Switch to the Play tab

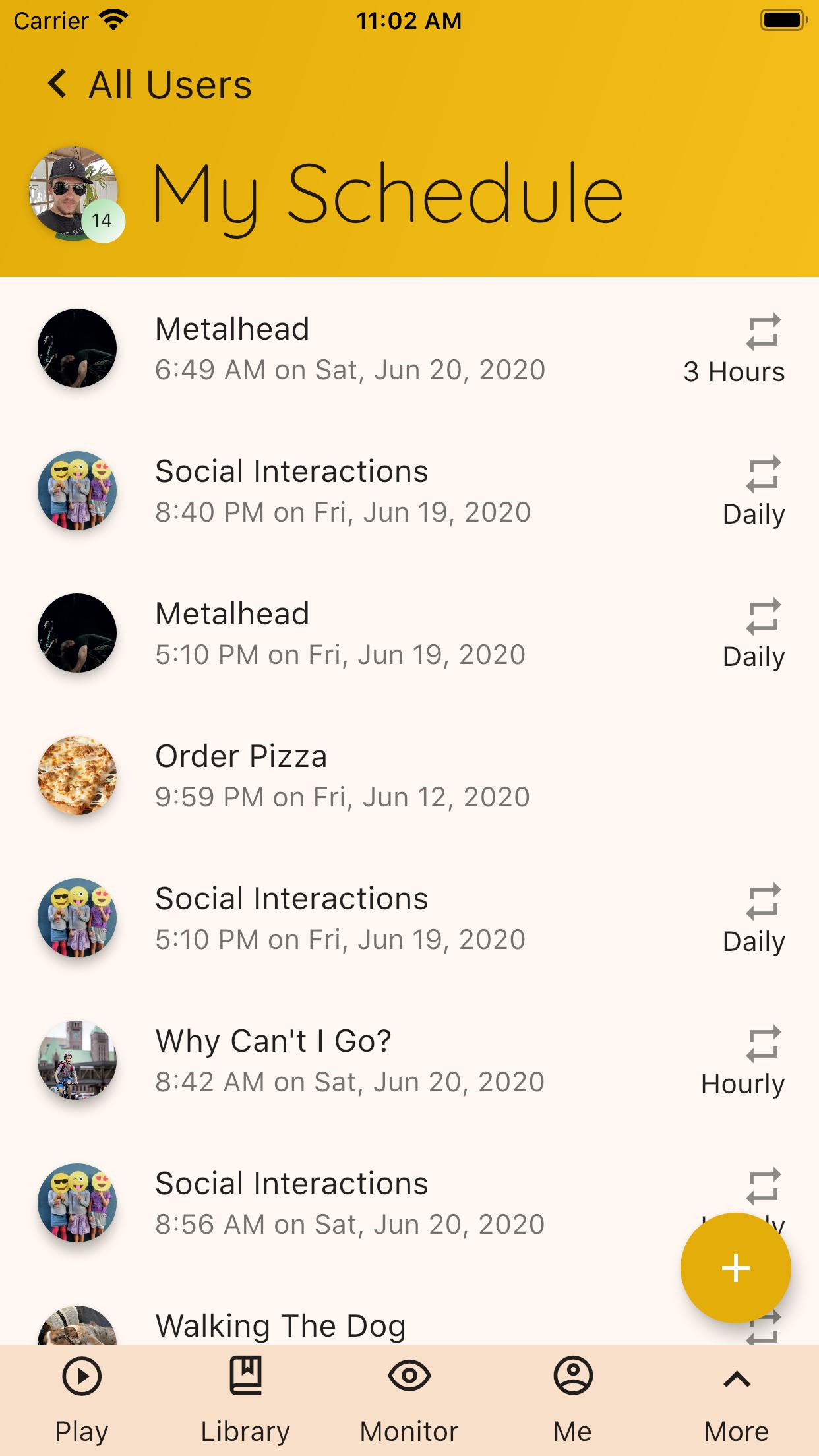click(82, 1401)
